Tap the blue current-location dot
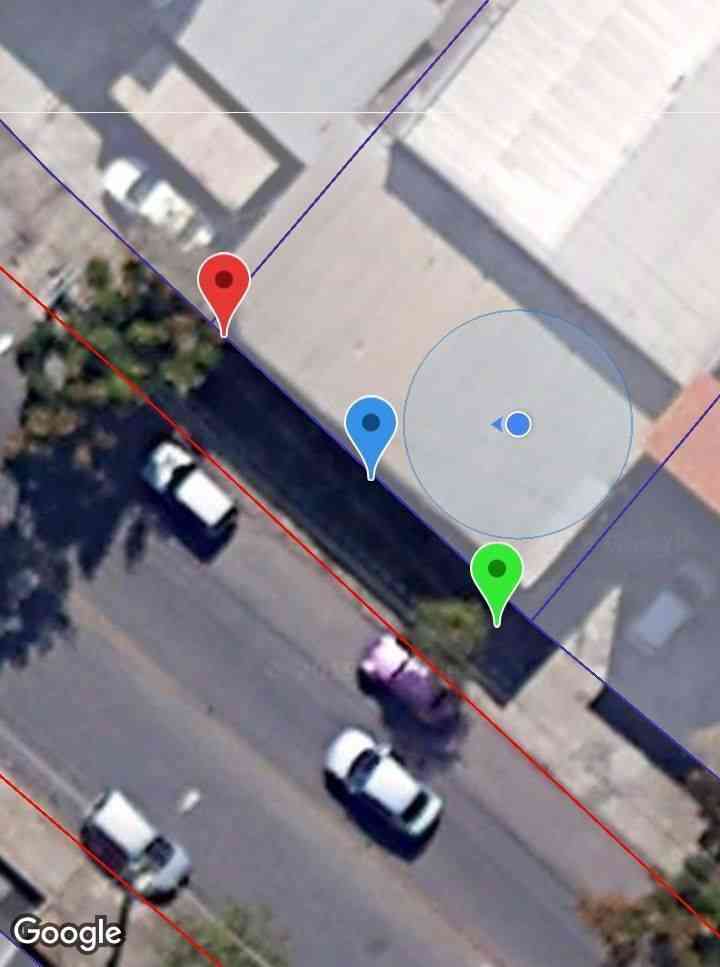Viewport: 720px width, 967px height. [x=517, y=424]
